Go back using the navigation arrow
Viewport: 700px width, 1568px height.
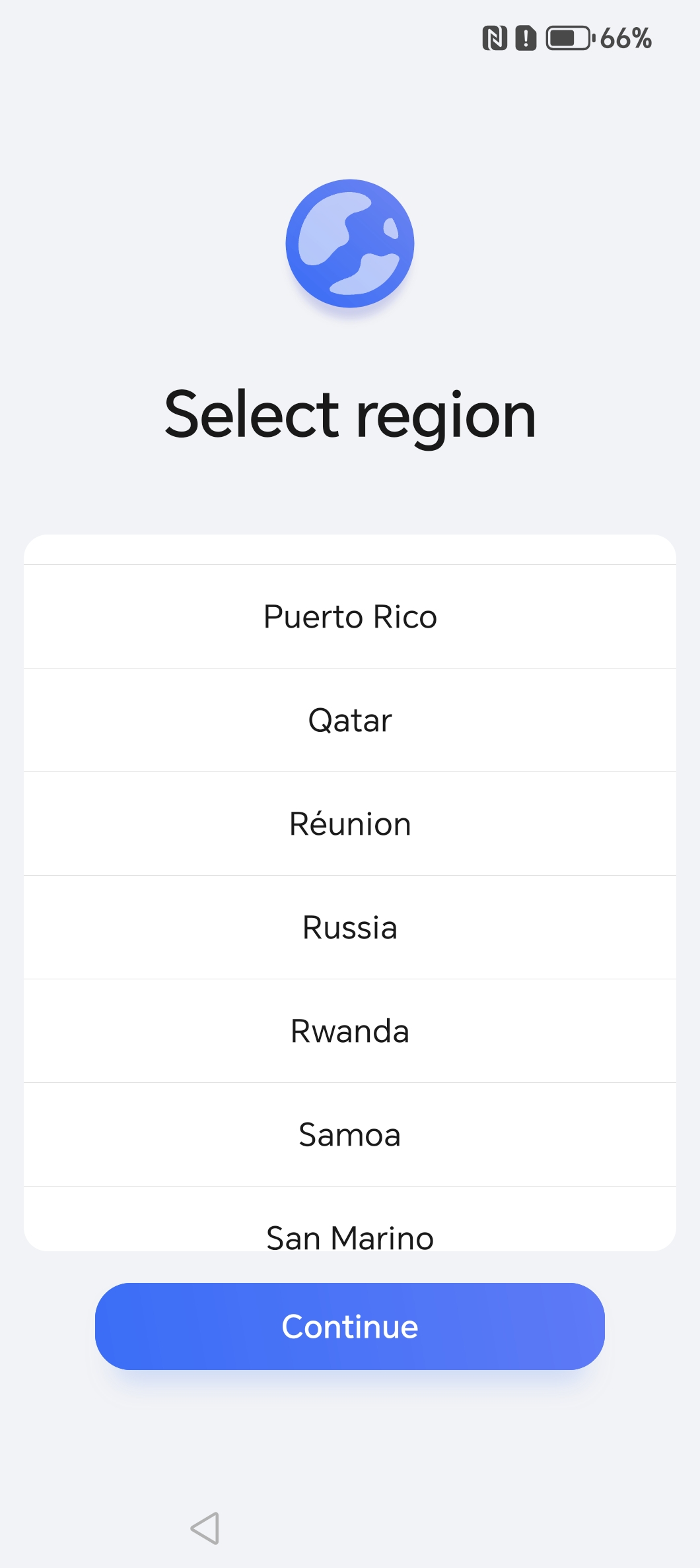pyautogui.click(x=205, y=1528)
